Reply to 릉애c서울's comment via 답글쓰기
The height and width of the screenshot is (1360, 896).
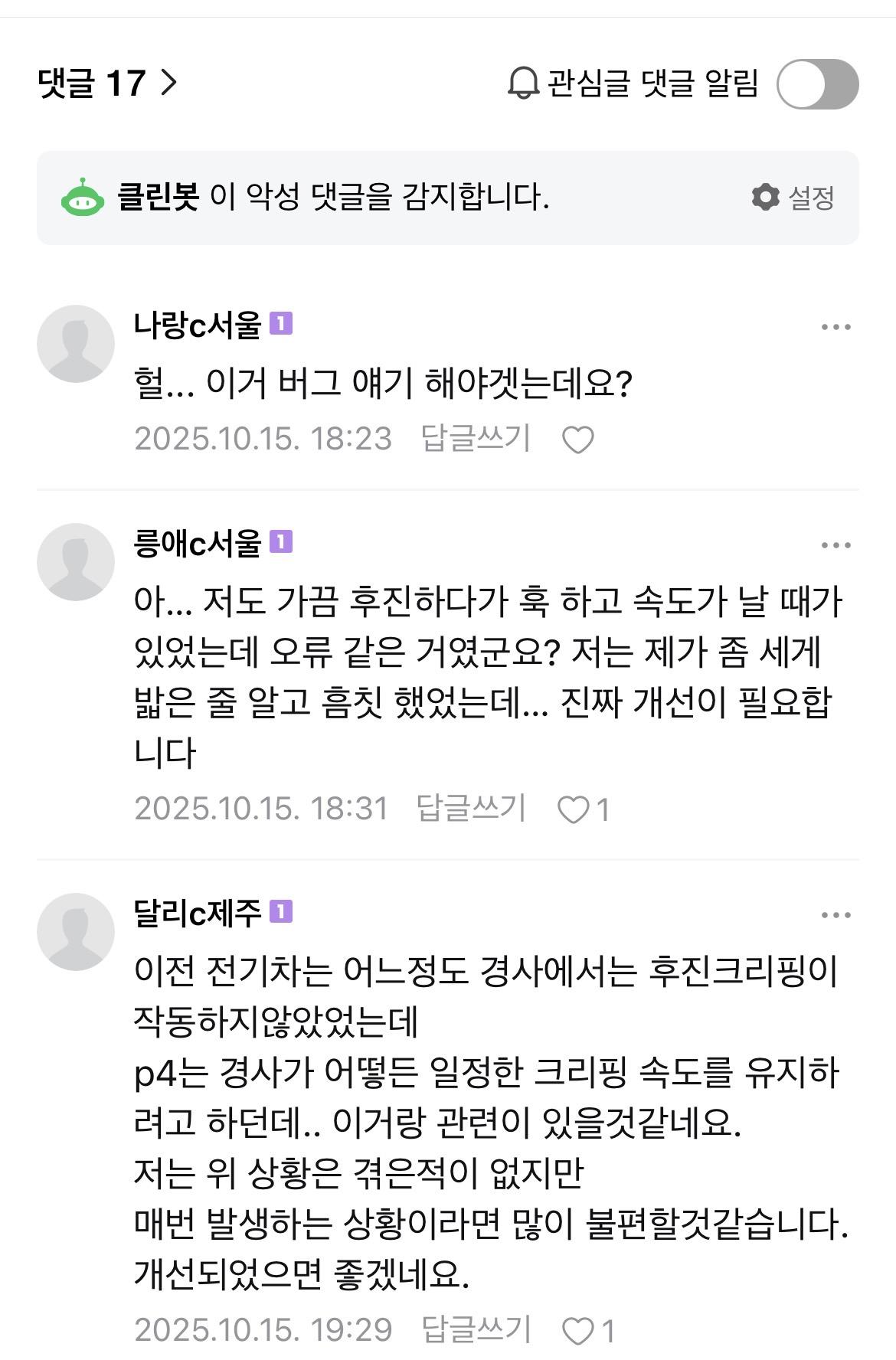[471, 809]
